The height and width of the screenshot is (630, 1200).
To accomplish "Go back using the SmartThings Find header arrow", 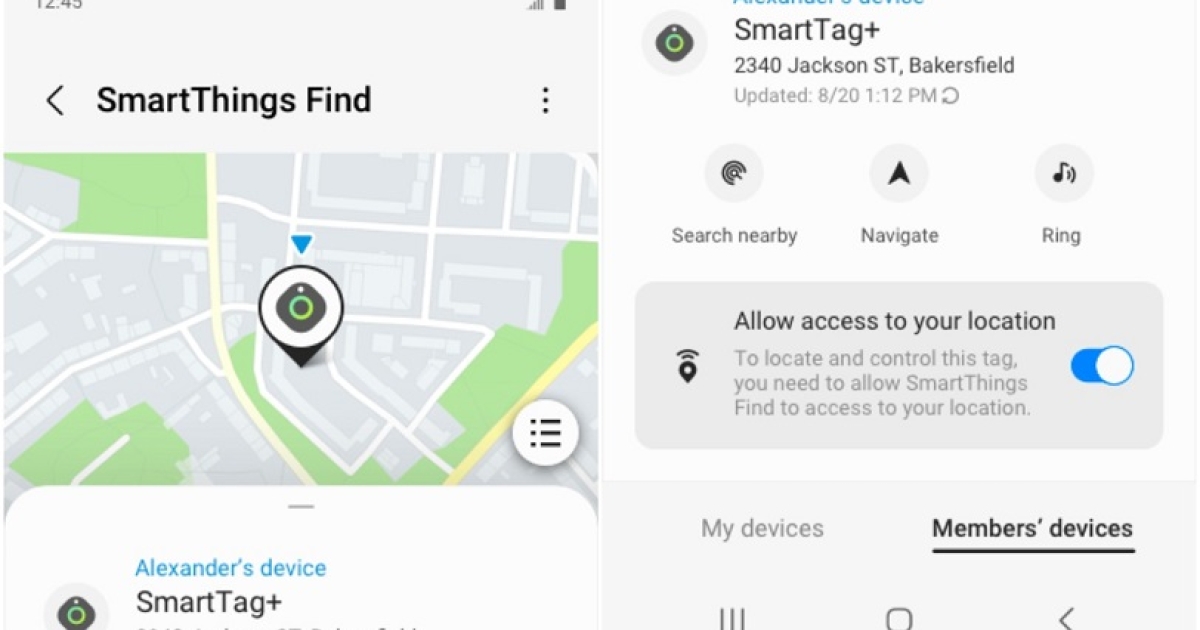I will point(56,100).
